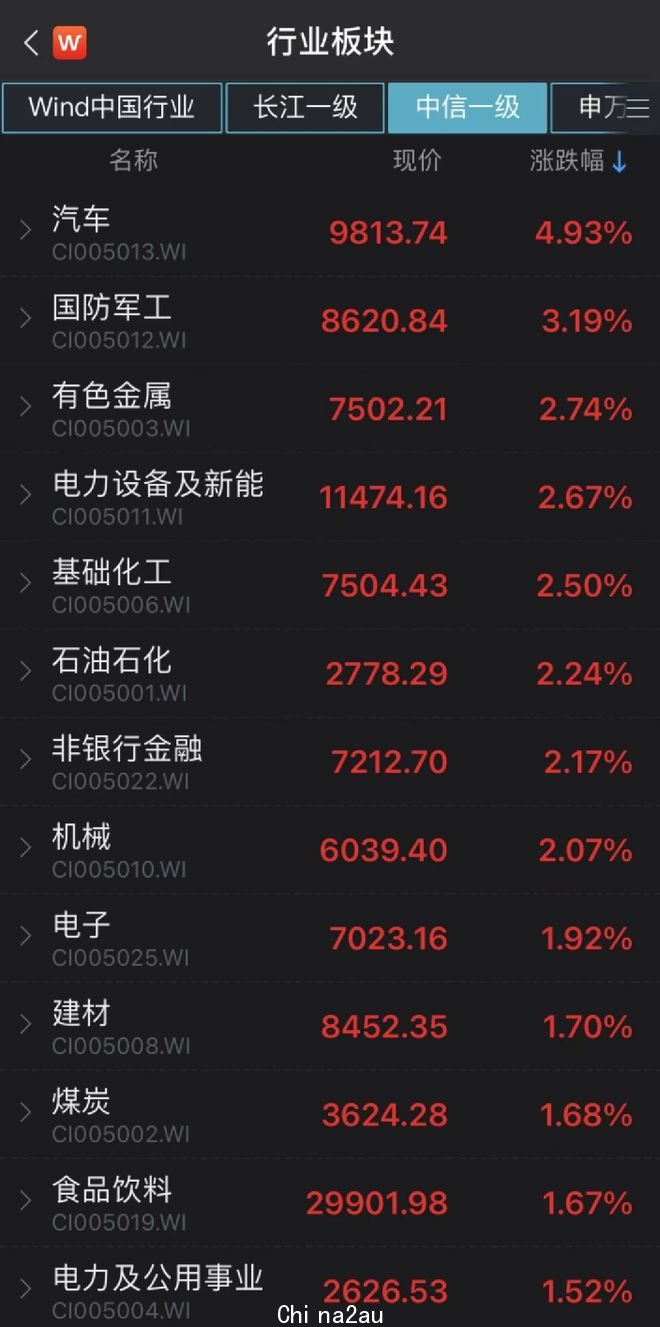660x1327 pixels.
Task: Sort by 涨跌幅 column header
Action: coord(579,161)
